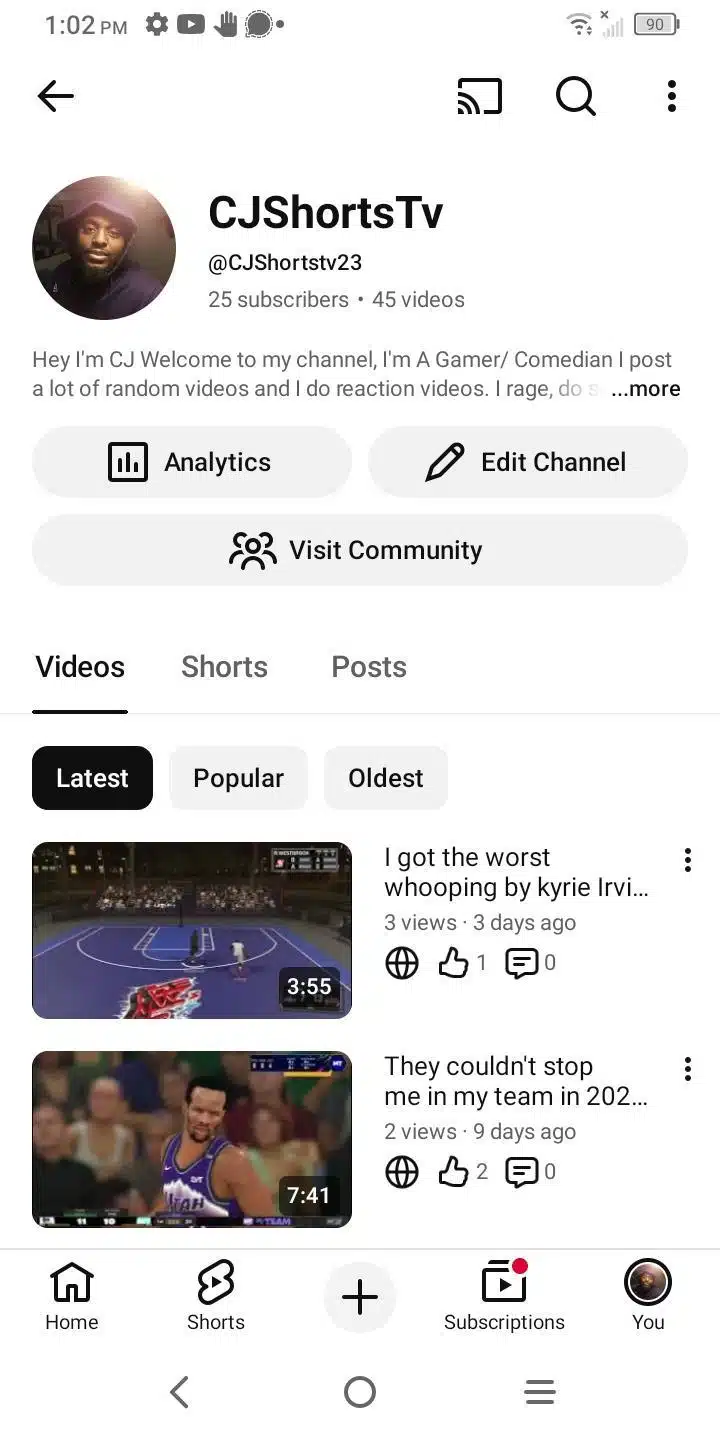Go back using the top arrow
720x1440 pixels.
coord(56,96)
